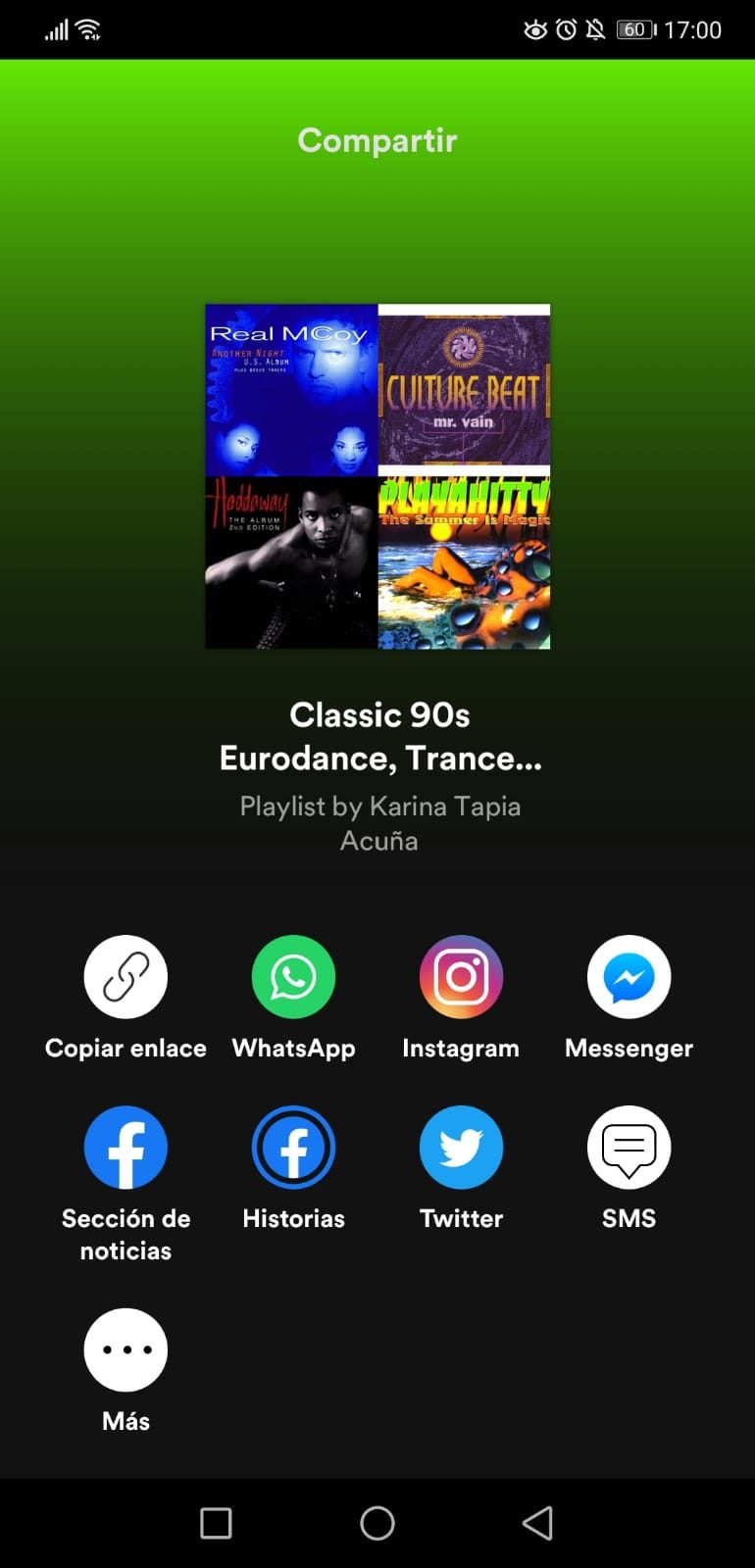Image resolution: width=755 pixels, height=1568 pixels.
Task: Share to Instagram
Action: (x=461, y=977)
